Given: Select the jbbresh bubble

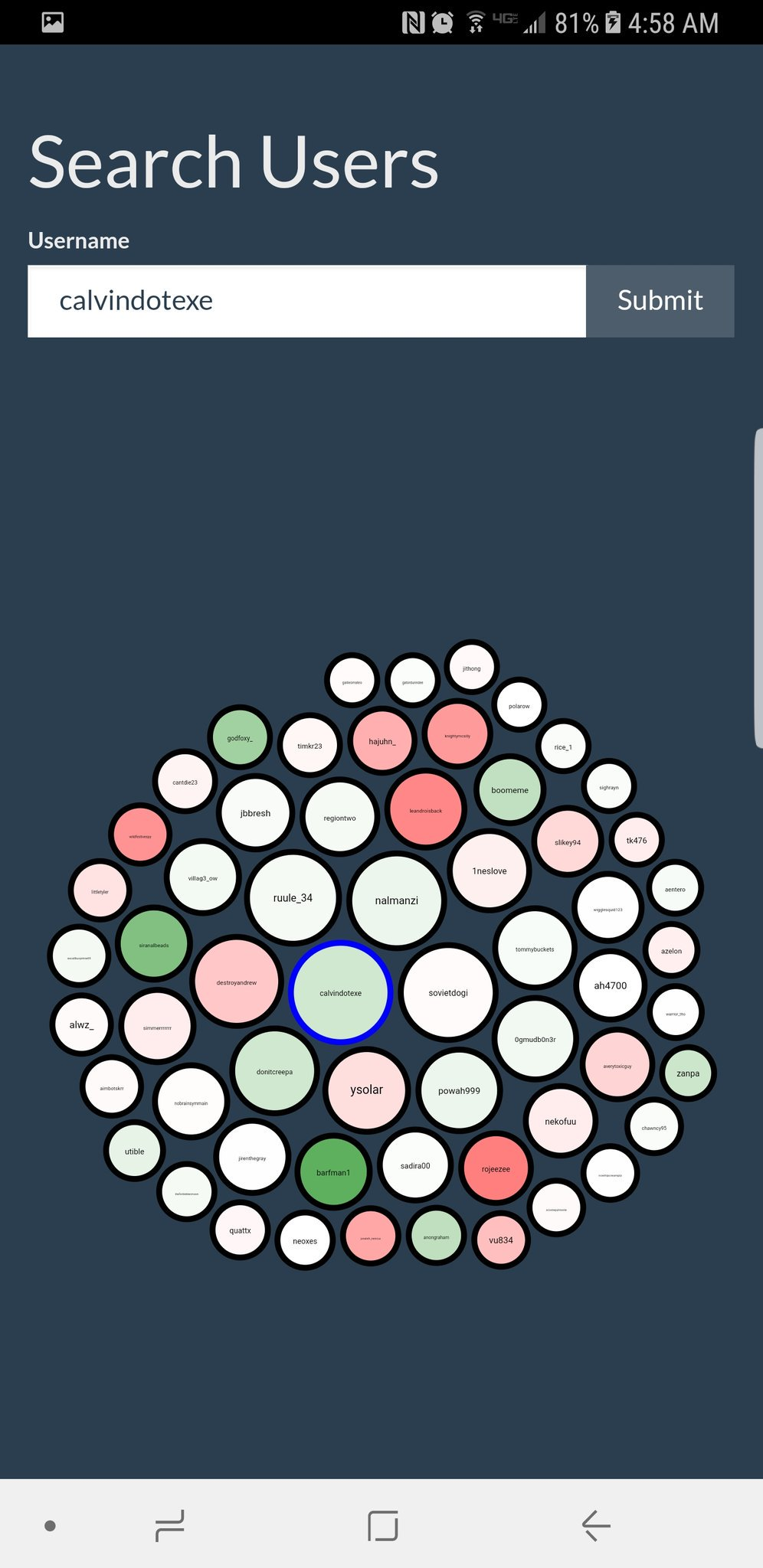Looking at the screenshot, I should (x=256, y=813).
